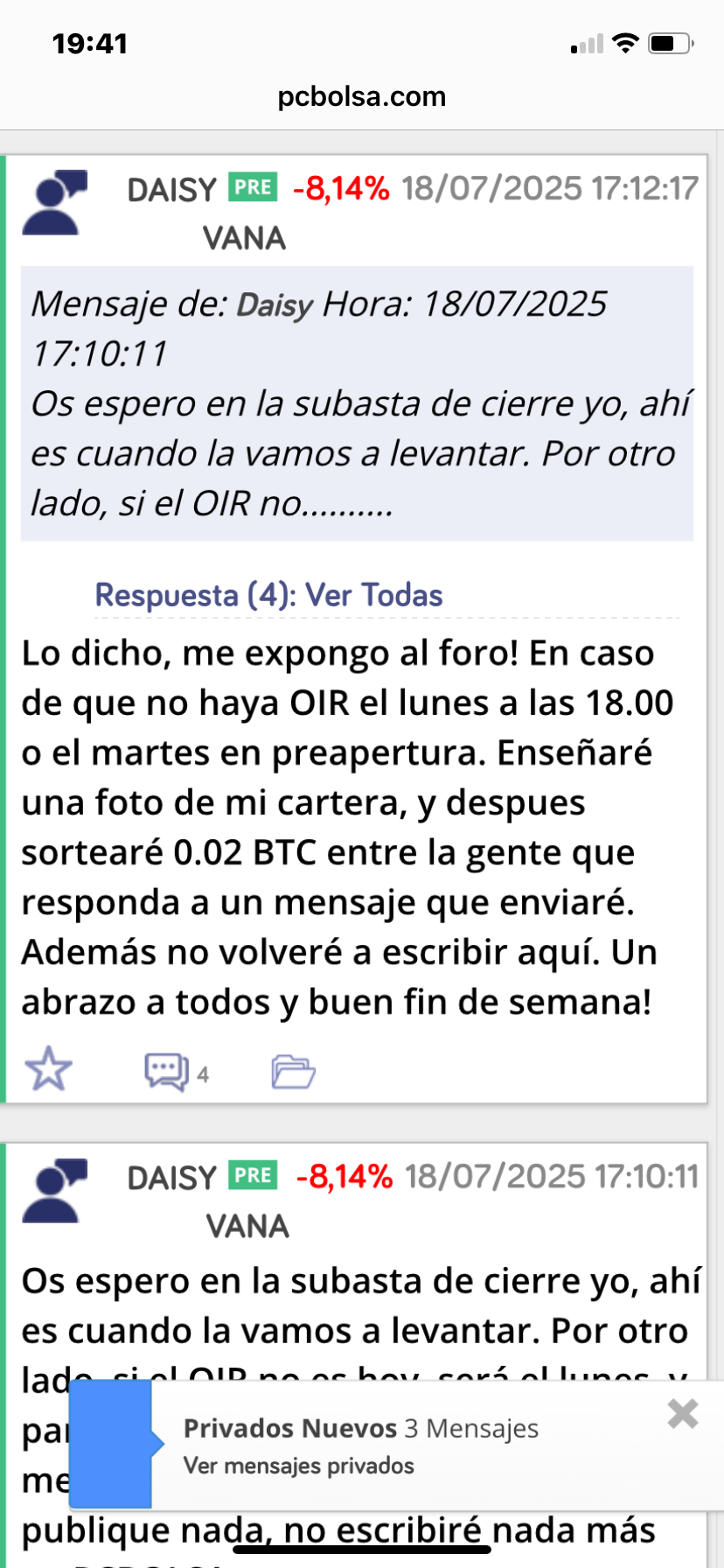Open the pcbolsa.com address bar
Image resolution: width=724 pixels, height=1568 pixels.
(361, 96)
